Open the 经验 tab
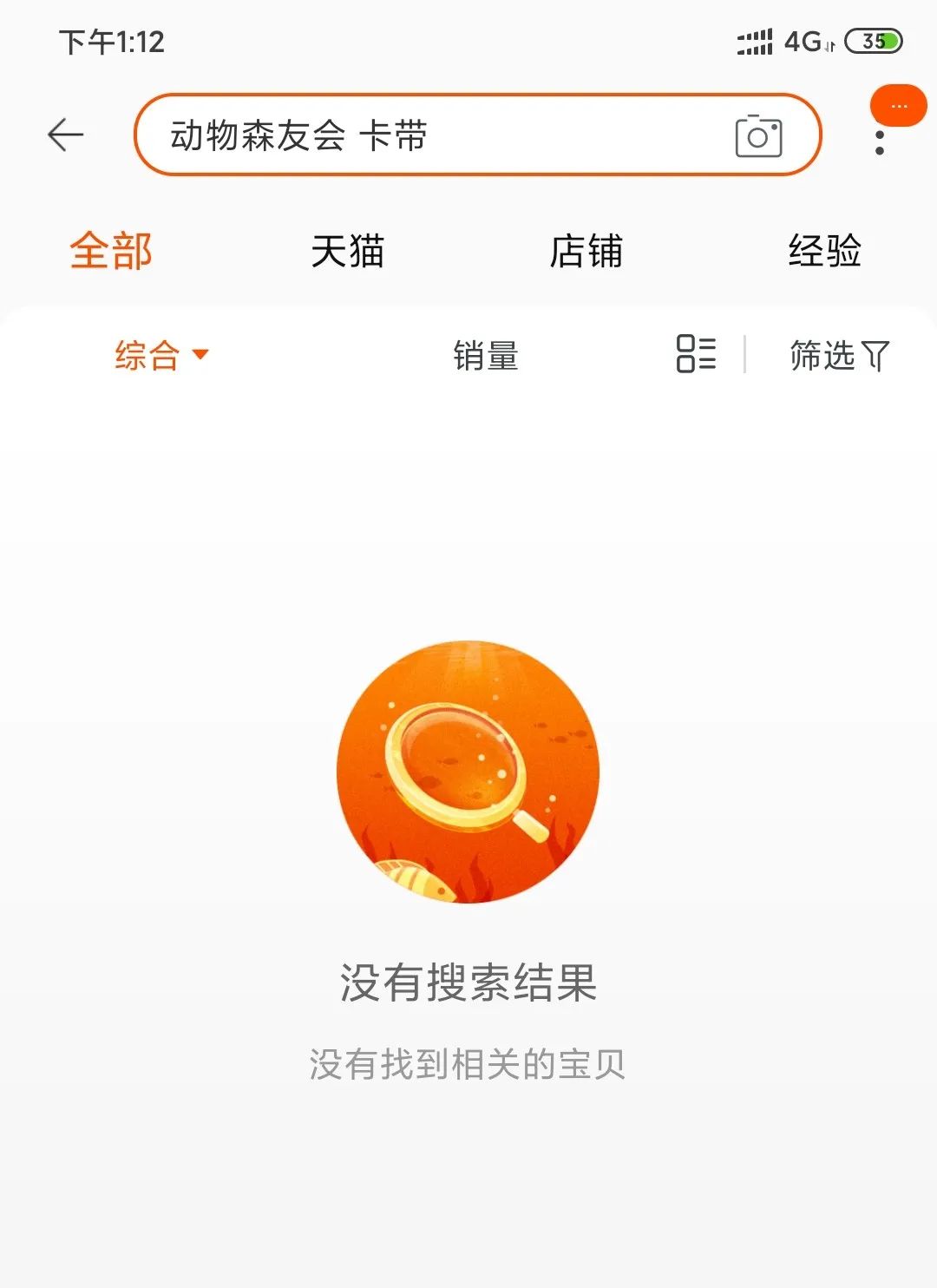Image resolution: width=937 pixels, height=1288 pixels. pyautogui.click(x=824, y=251)
